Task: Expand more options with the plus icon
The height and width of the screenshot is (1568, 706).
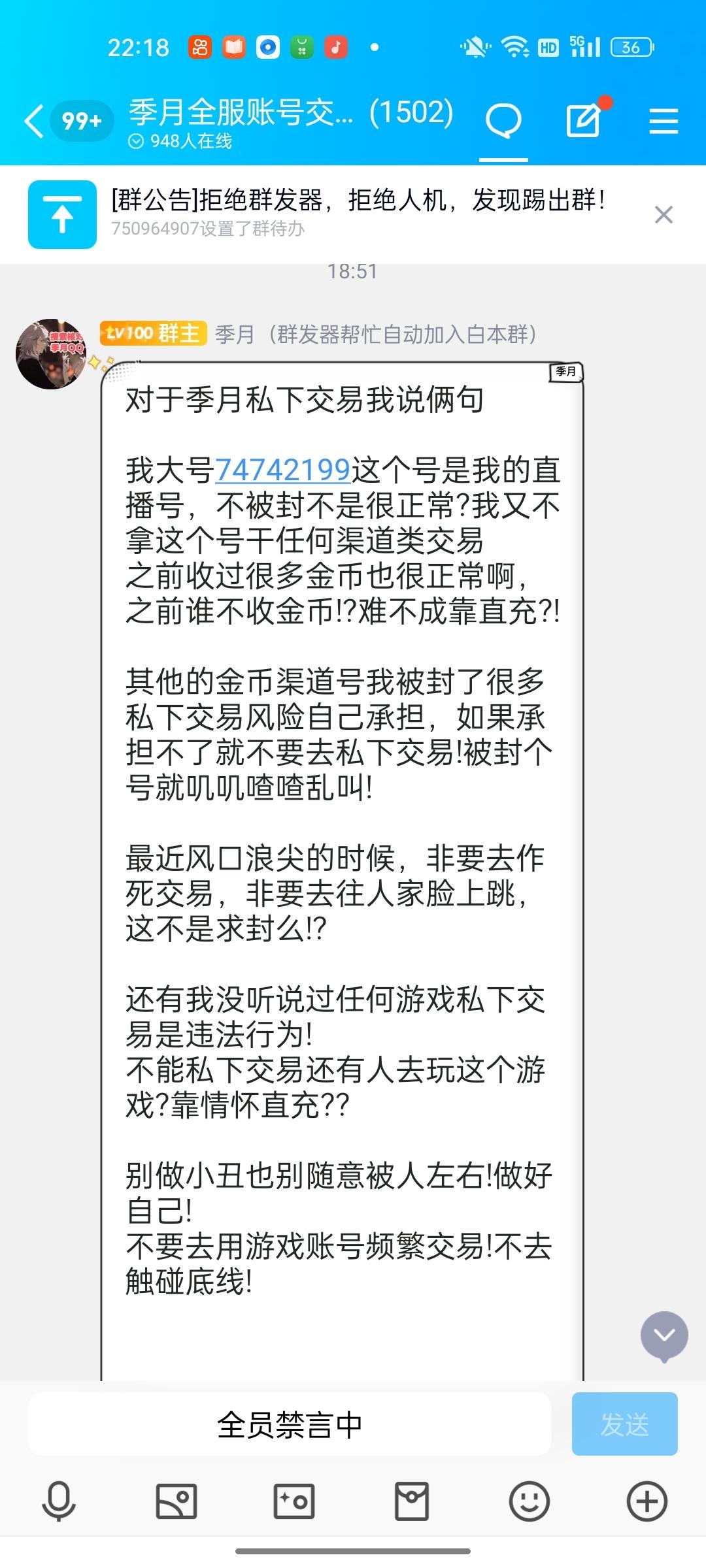Action: 647,1501
